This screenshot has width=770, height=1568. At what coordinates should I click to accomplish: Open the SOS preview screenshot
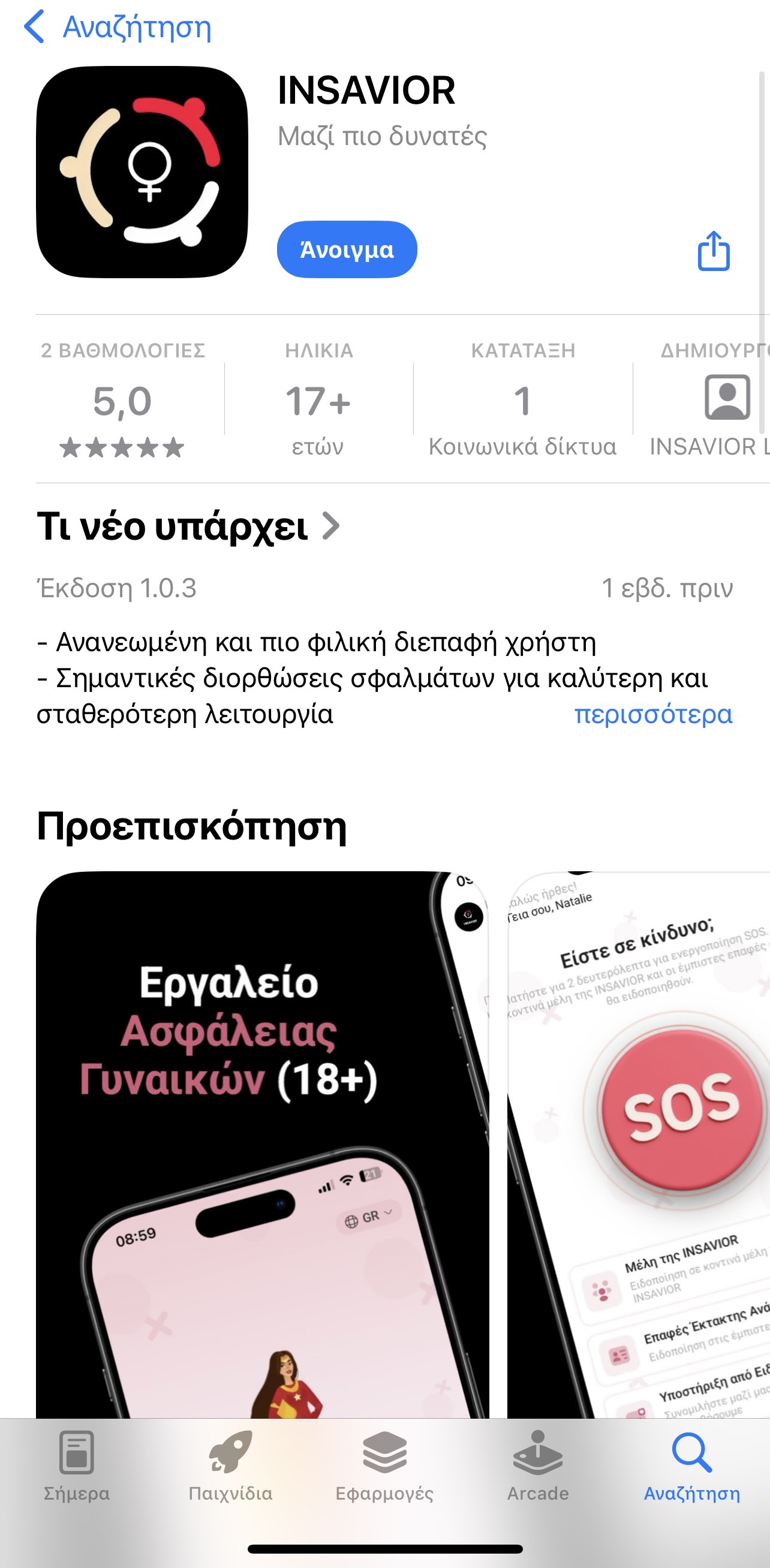click(639, 1144)
